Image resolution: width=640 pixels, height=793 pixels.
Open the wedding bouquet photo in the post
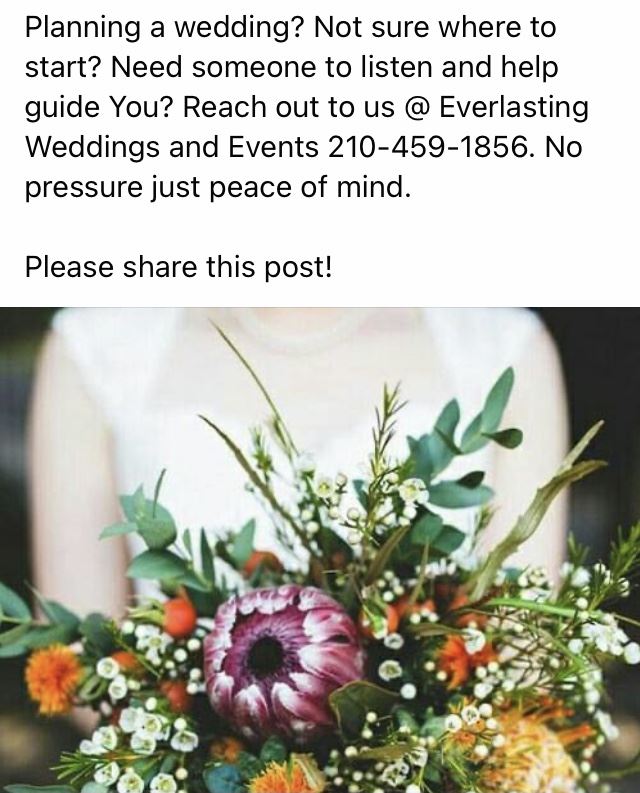(x=320, y=550)
